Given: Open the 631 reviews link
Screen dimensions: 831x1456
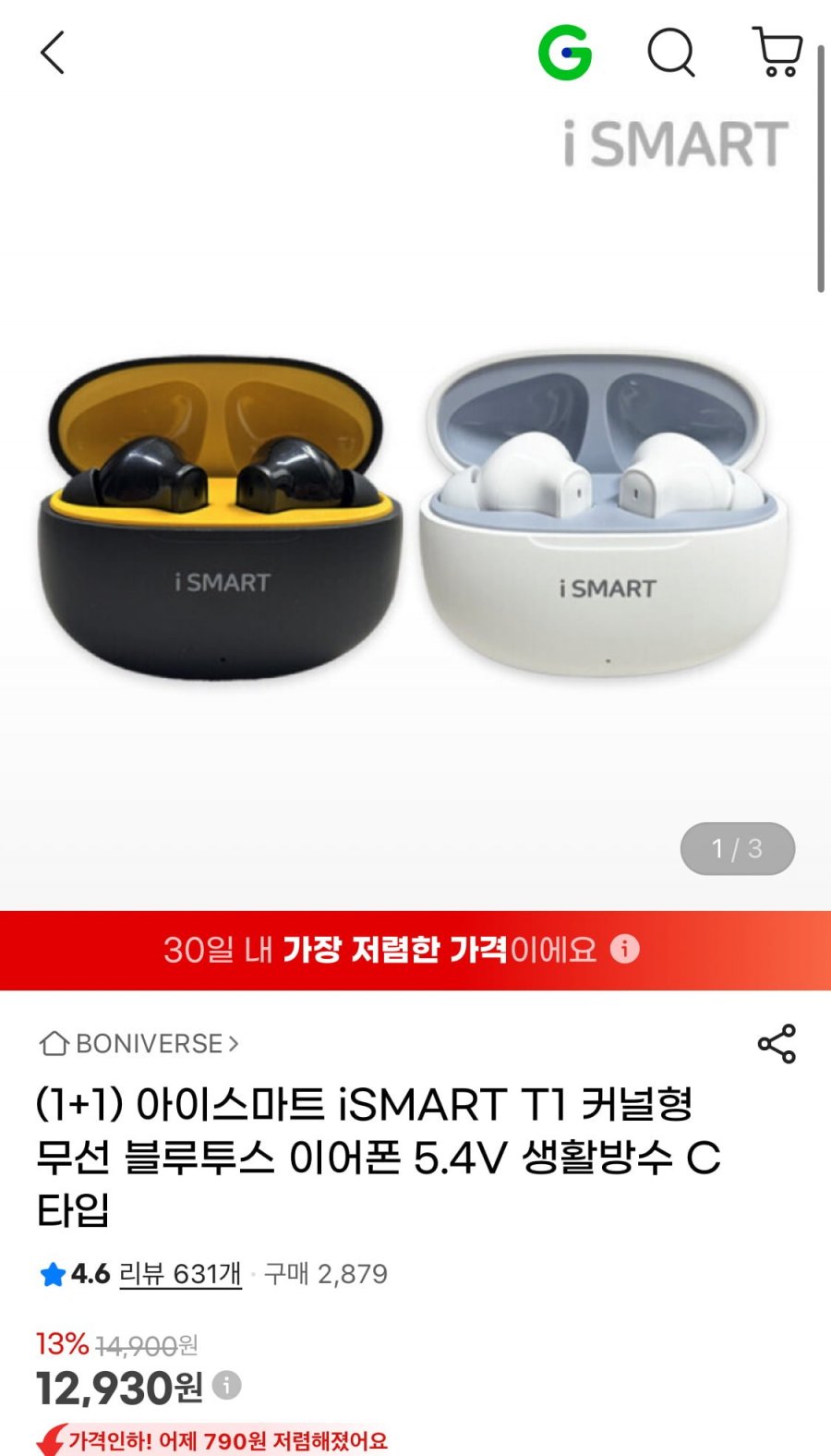Looking at the screenshot, I should [180, 1274].
